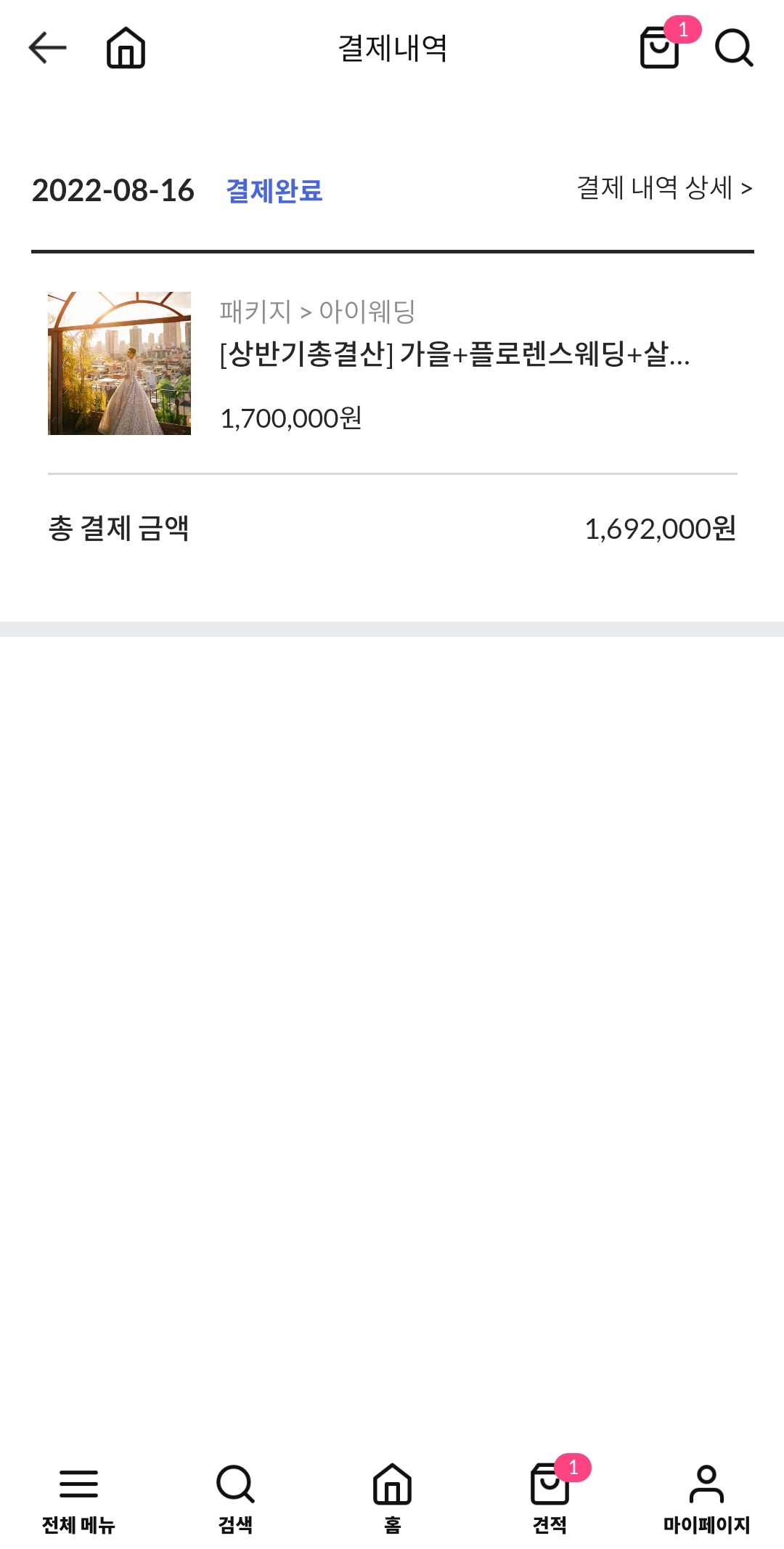Go back using the top-left arrow
784x1549 pixels.
click(x=47, y=48)
